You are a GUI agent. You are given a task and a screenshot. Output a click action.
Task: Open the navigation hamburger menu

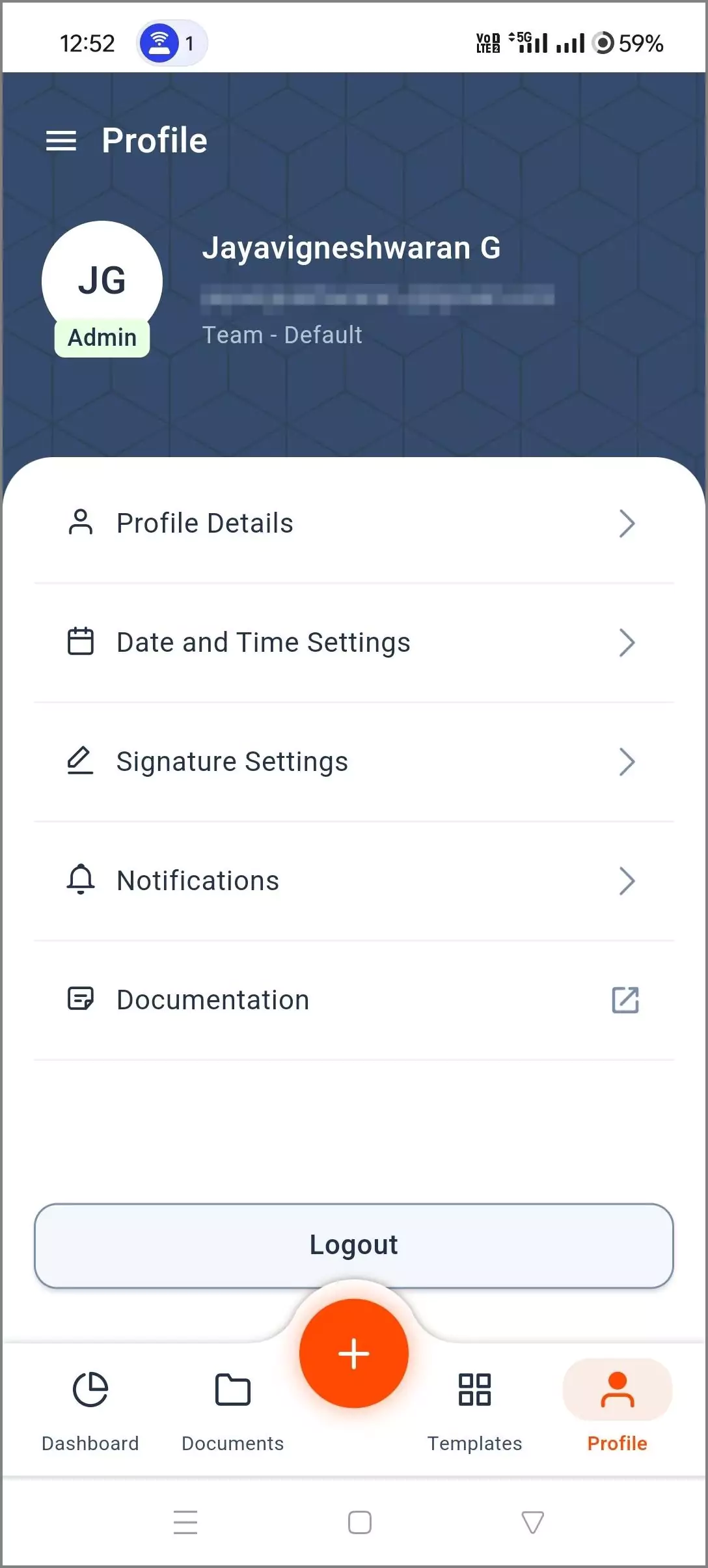coord(62,141)
